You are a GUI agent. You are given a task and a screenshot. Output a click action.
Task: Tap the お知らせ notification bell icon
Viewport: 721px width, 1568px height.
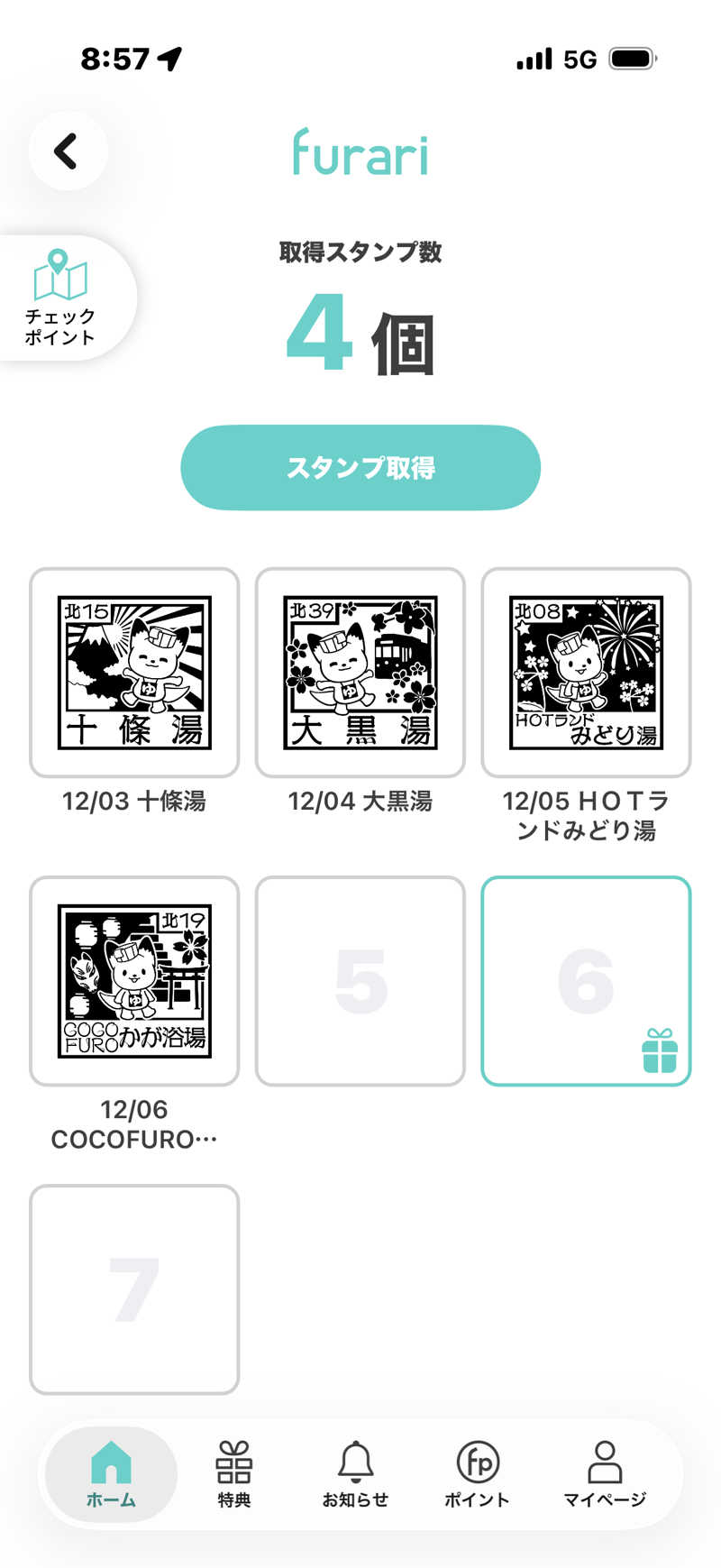coord(357,1461)
